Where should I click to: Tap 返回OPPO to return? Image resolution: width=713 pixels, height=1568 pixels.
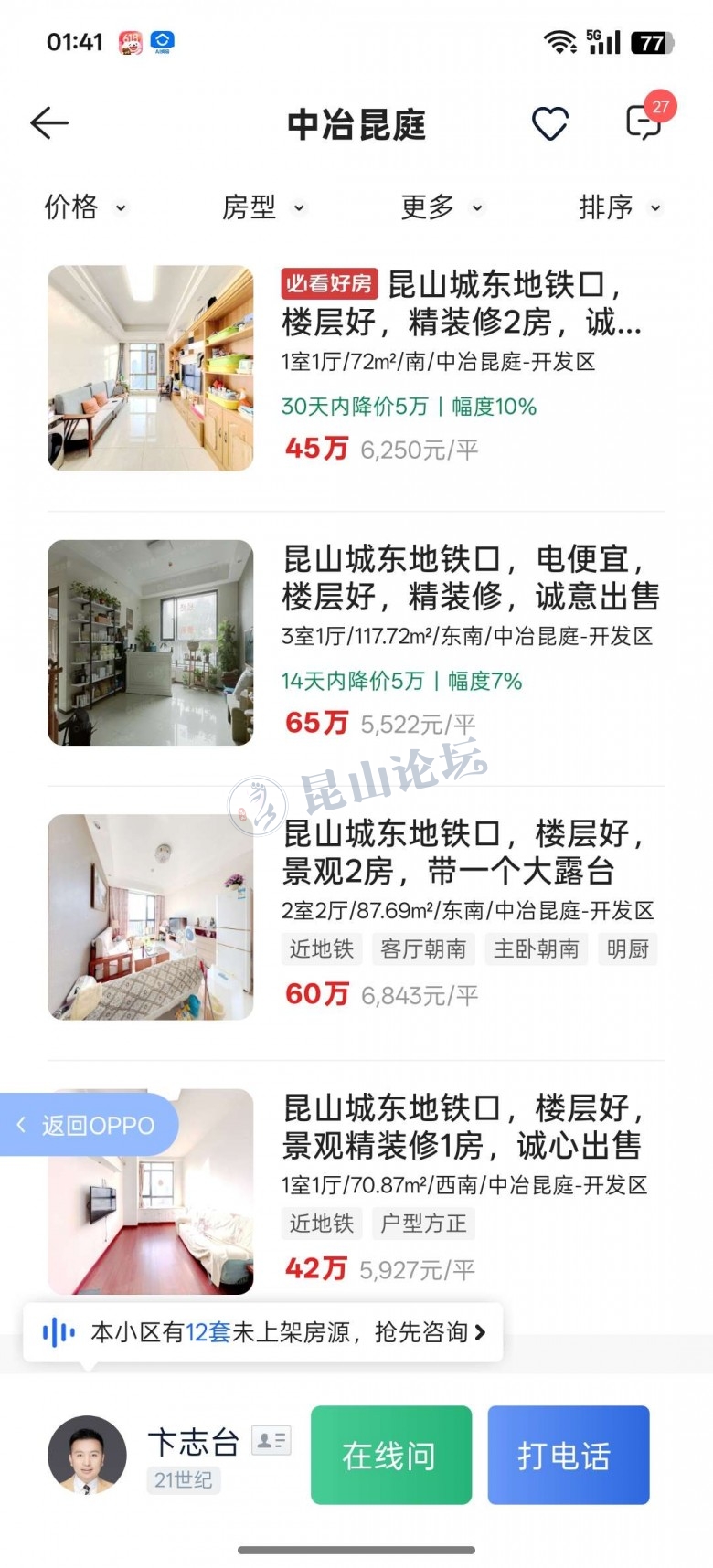click(x=88, y=1125)
